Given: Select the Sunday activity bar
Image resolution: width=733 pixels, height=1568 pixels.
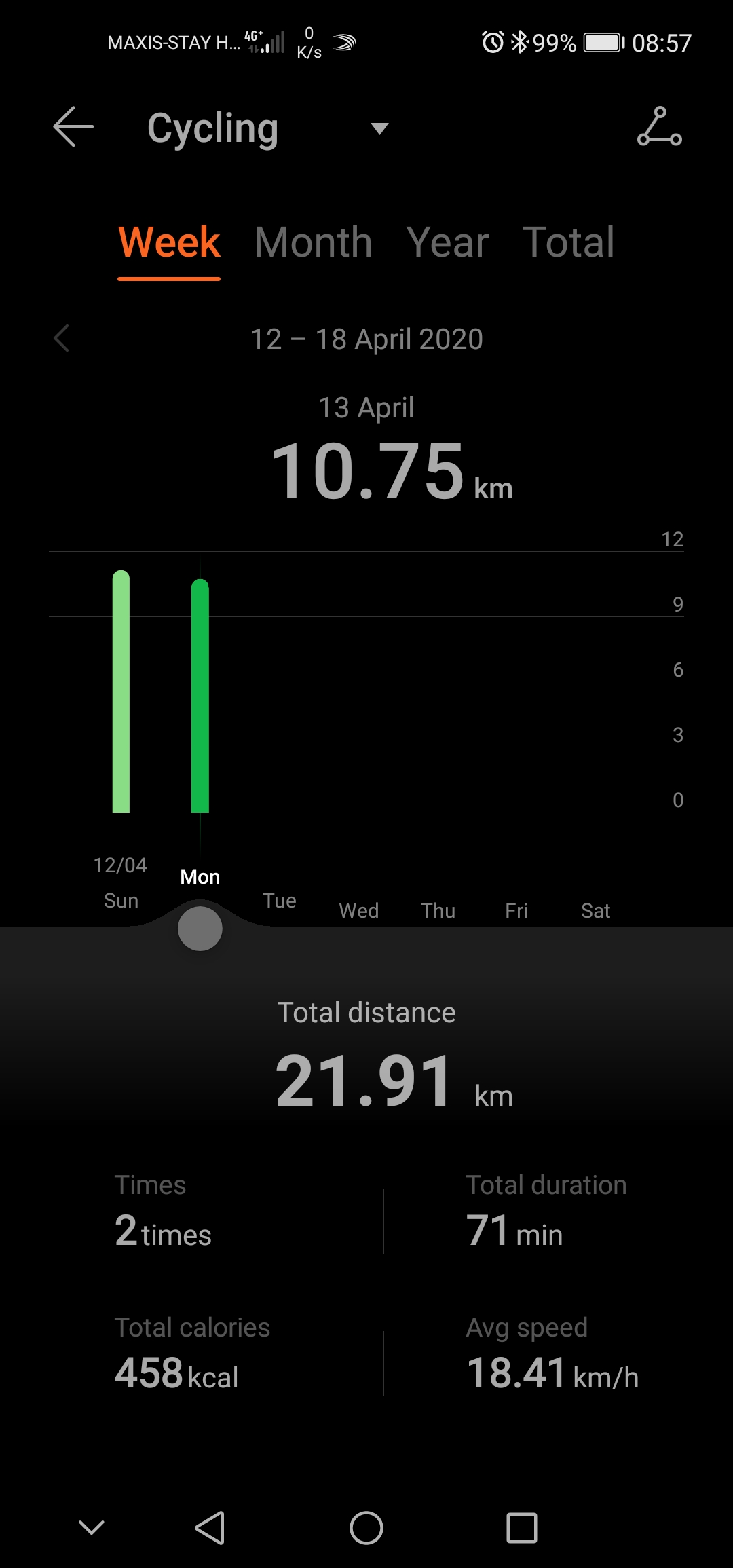Looking at the screenshot, I should point(121,692).
